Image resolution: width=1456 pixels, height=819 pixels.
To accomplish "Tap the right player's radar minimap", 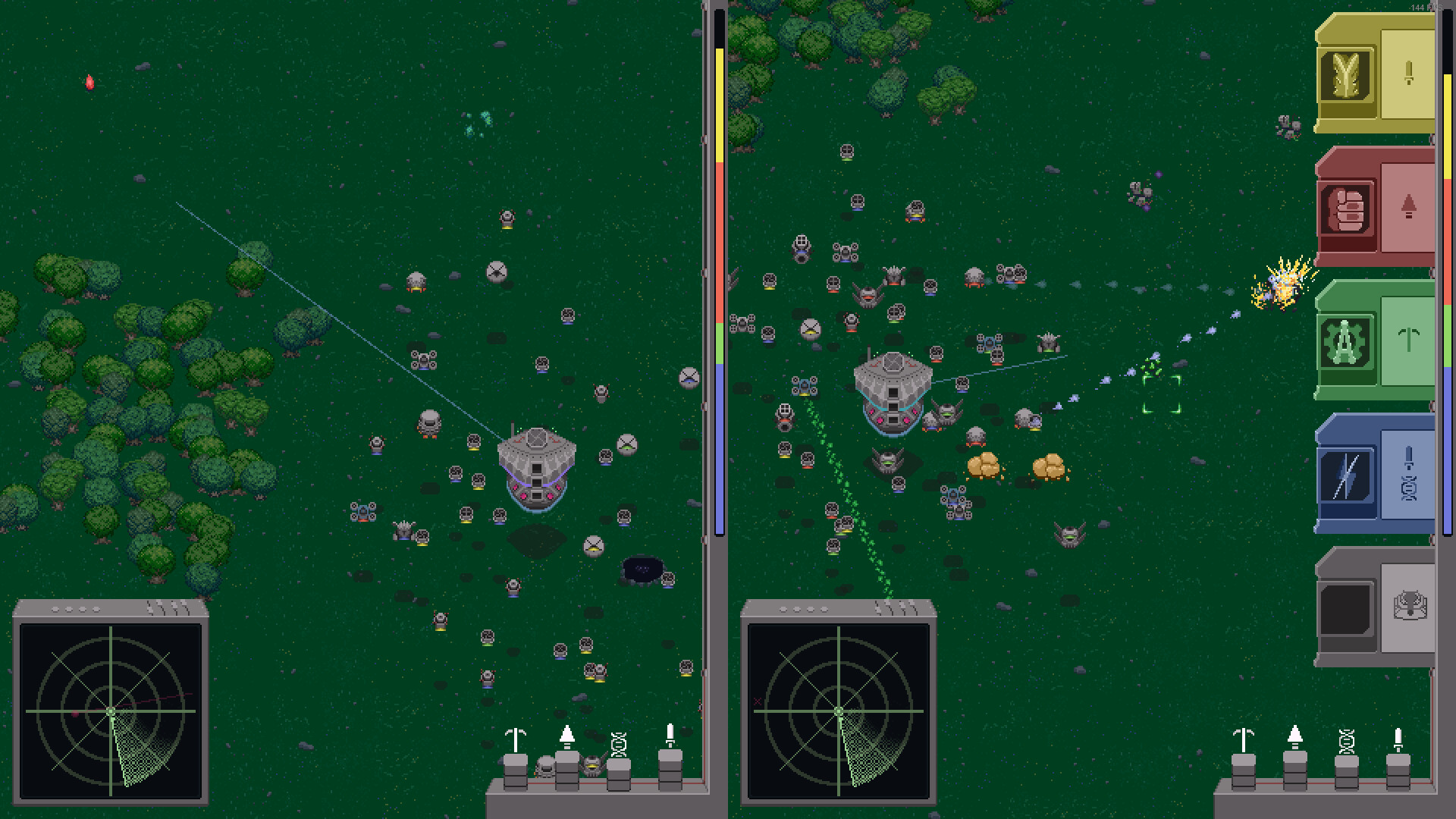I will pyautogui.click(x=839, y=711).
